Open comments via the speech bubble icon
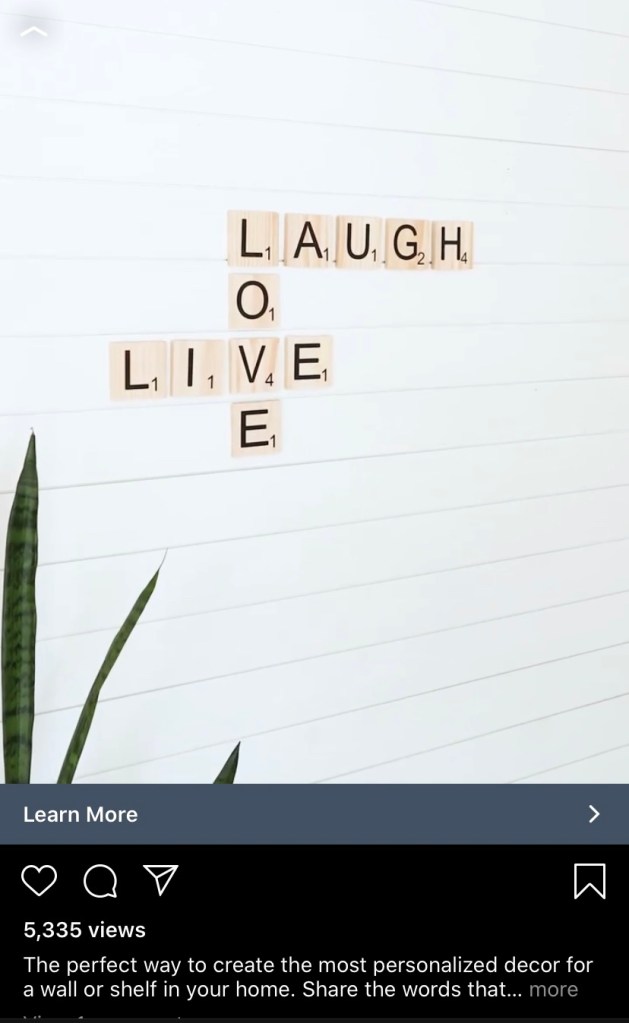Viewport: 629px width, 1023px height. pyautogui.click(x=100, y=881)
